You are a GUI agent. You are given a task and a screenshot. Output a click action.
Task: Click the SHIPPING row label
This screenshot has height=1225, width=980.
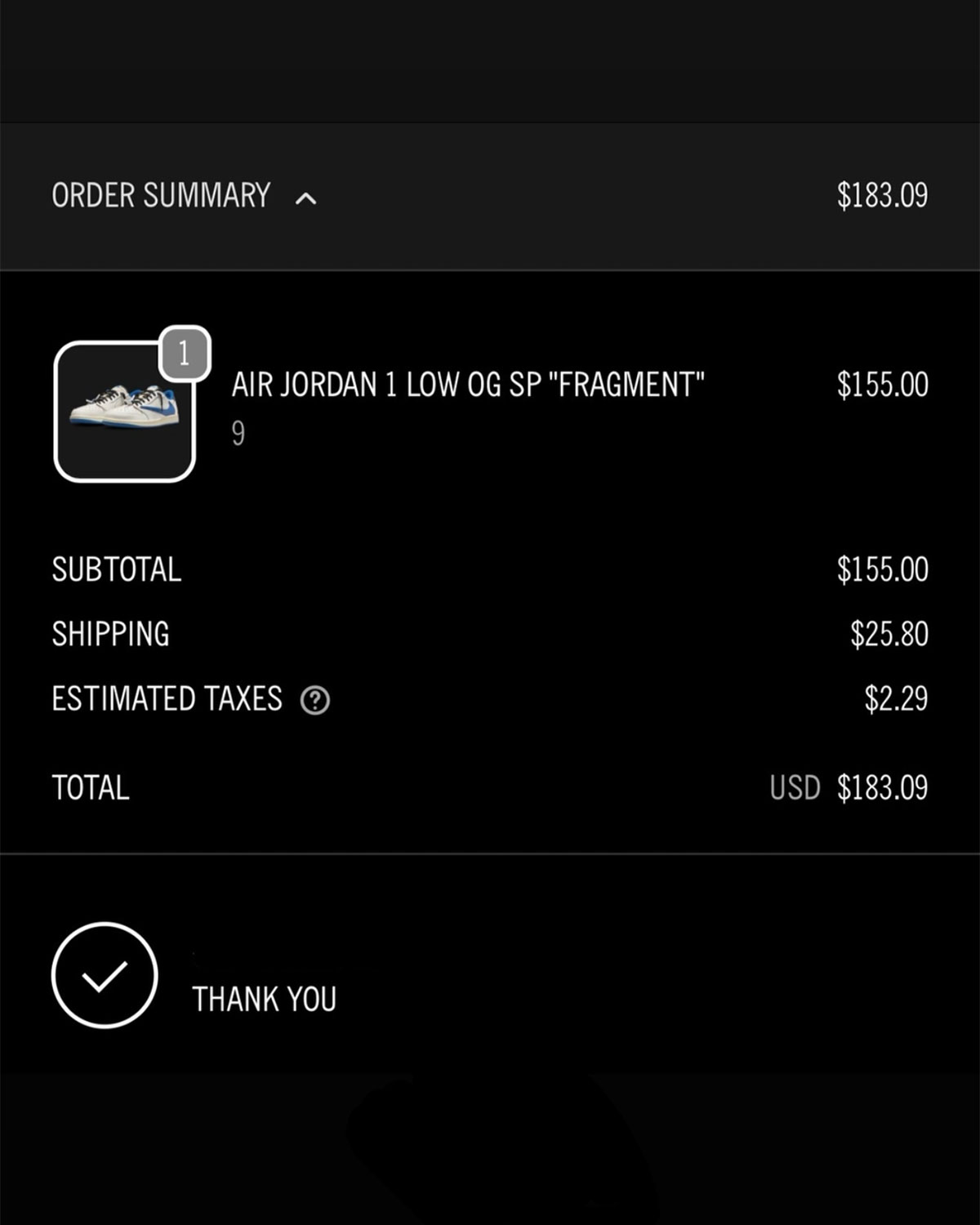pyautogui.click(x=111, y=633)
